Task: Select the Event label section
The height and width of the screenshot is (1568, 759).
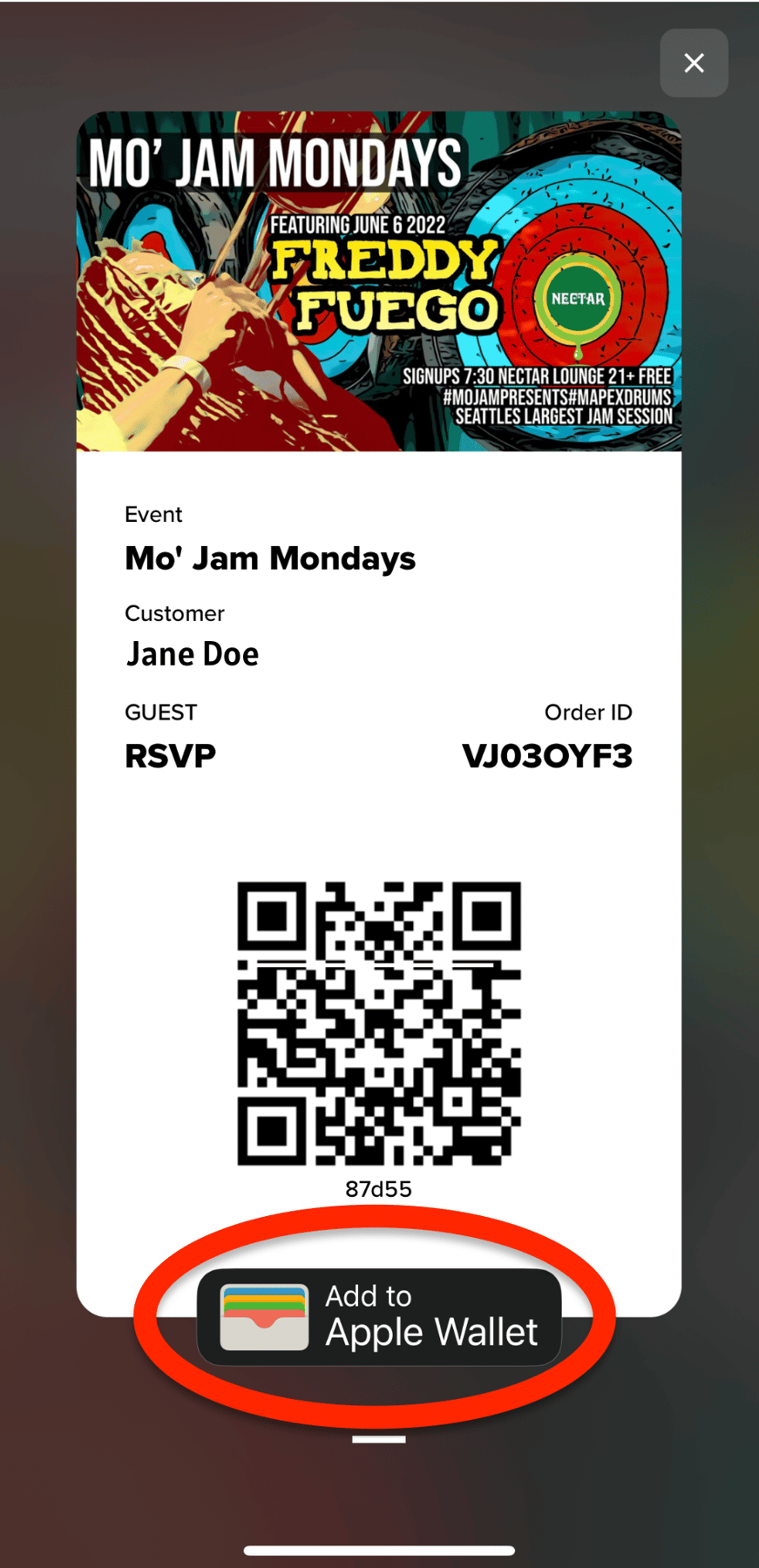Action: click(153, 514)
